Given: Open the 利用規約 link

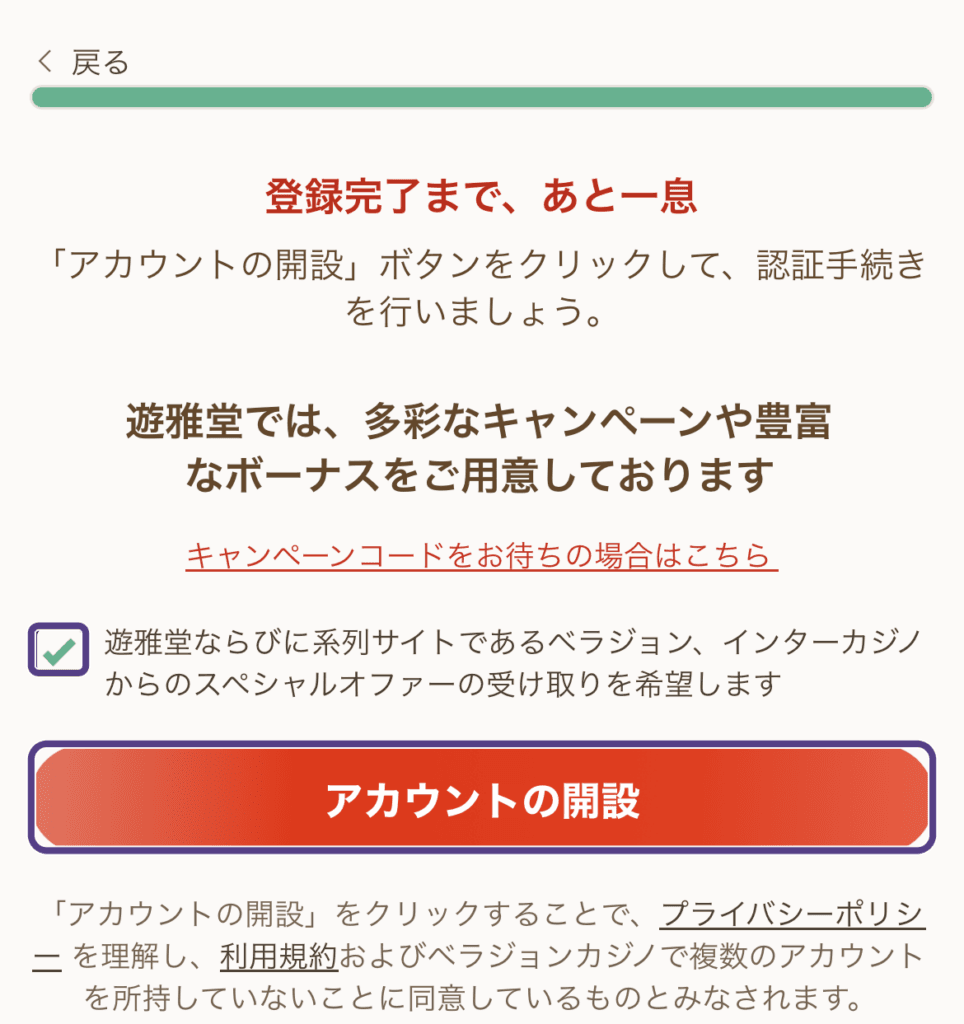Looking at the screenshot, I should coord(279,956).
